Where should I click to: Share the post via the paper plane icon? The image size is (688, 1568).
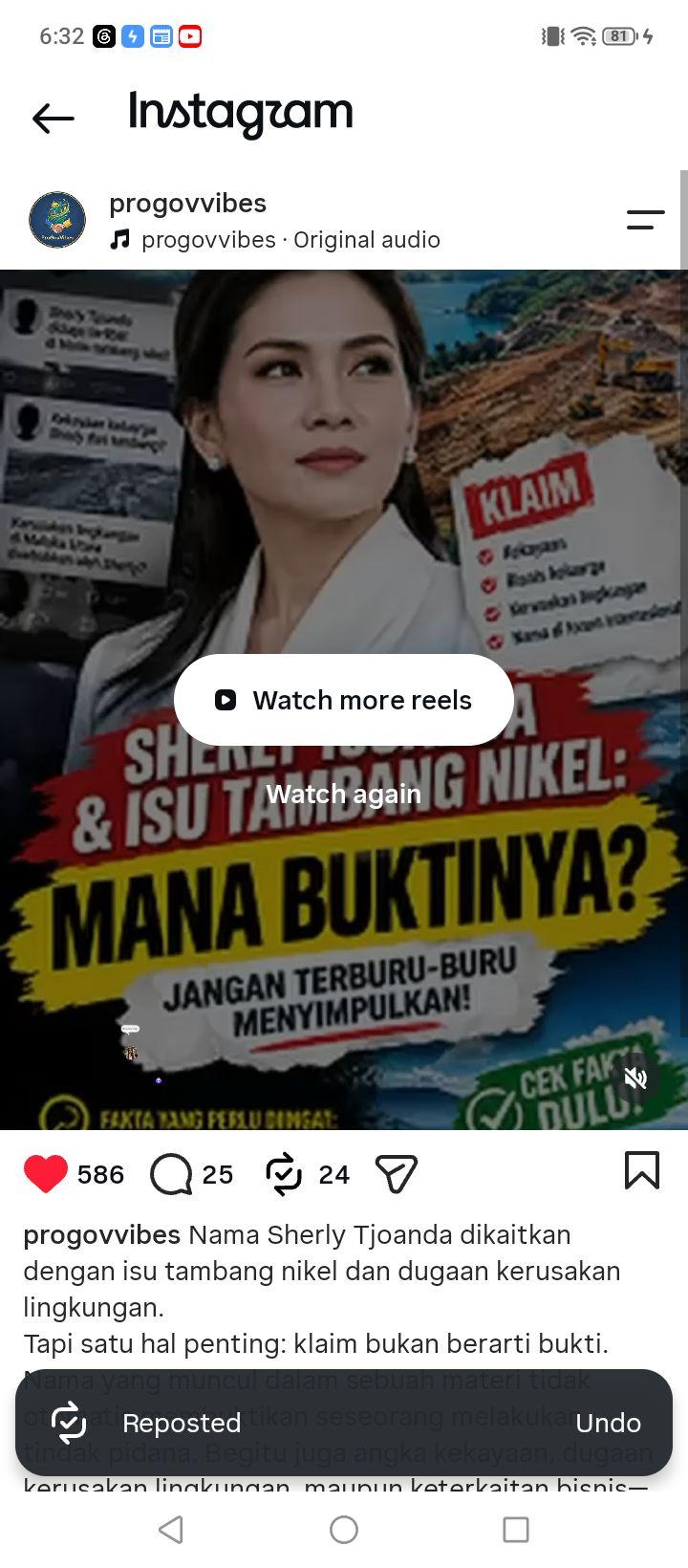pyautogui.click(x=397, y=1173)
